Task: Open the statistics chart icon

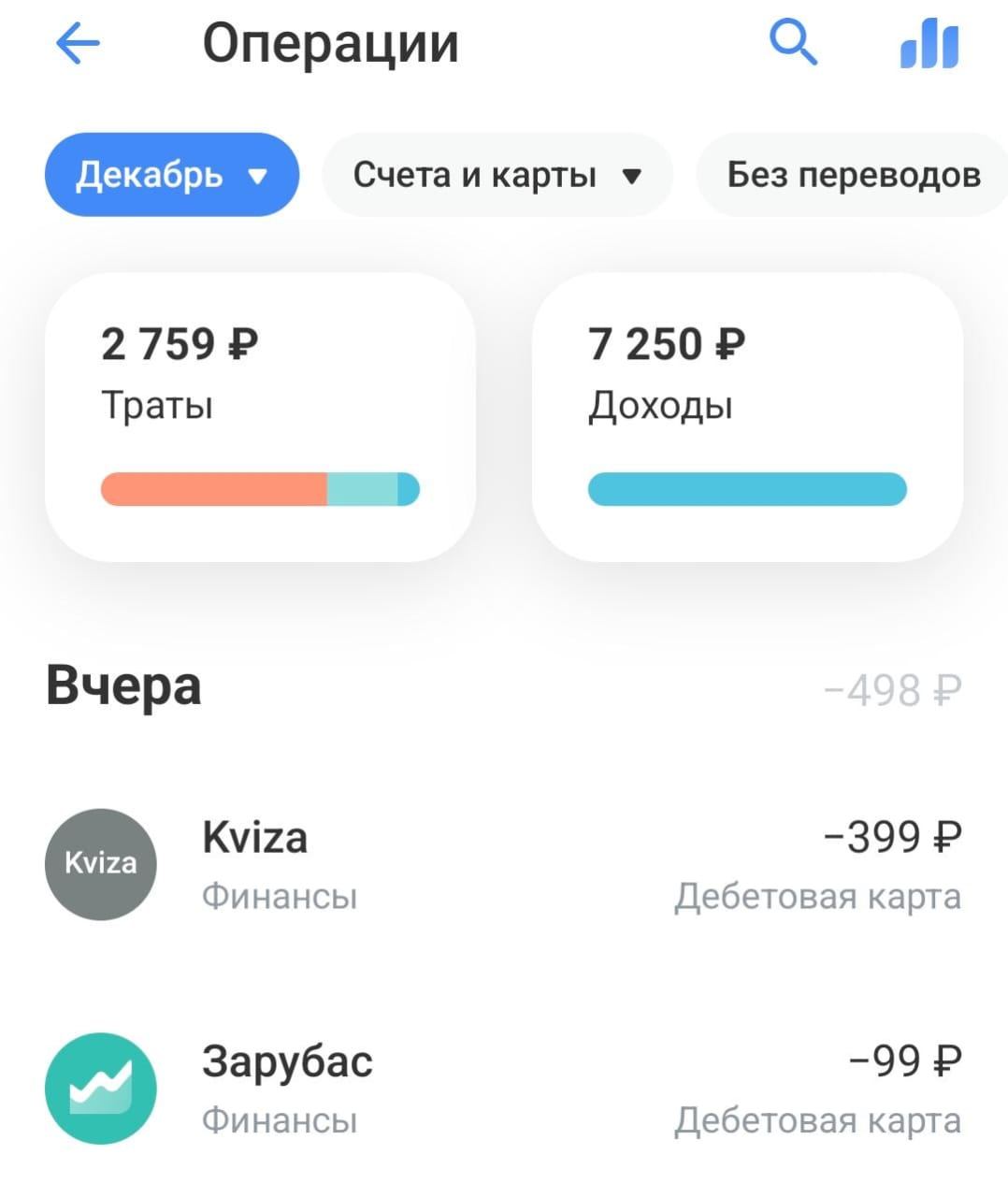Action: [929, 44]
